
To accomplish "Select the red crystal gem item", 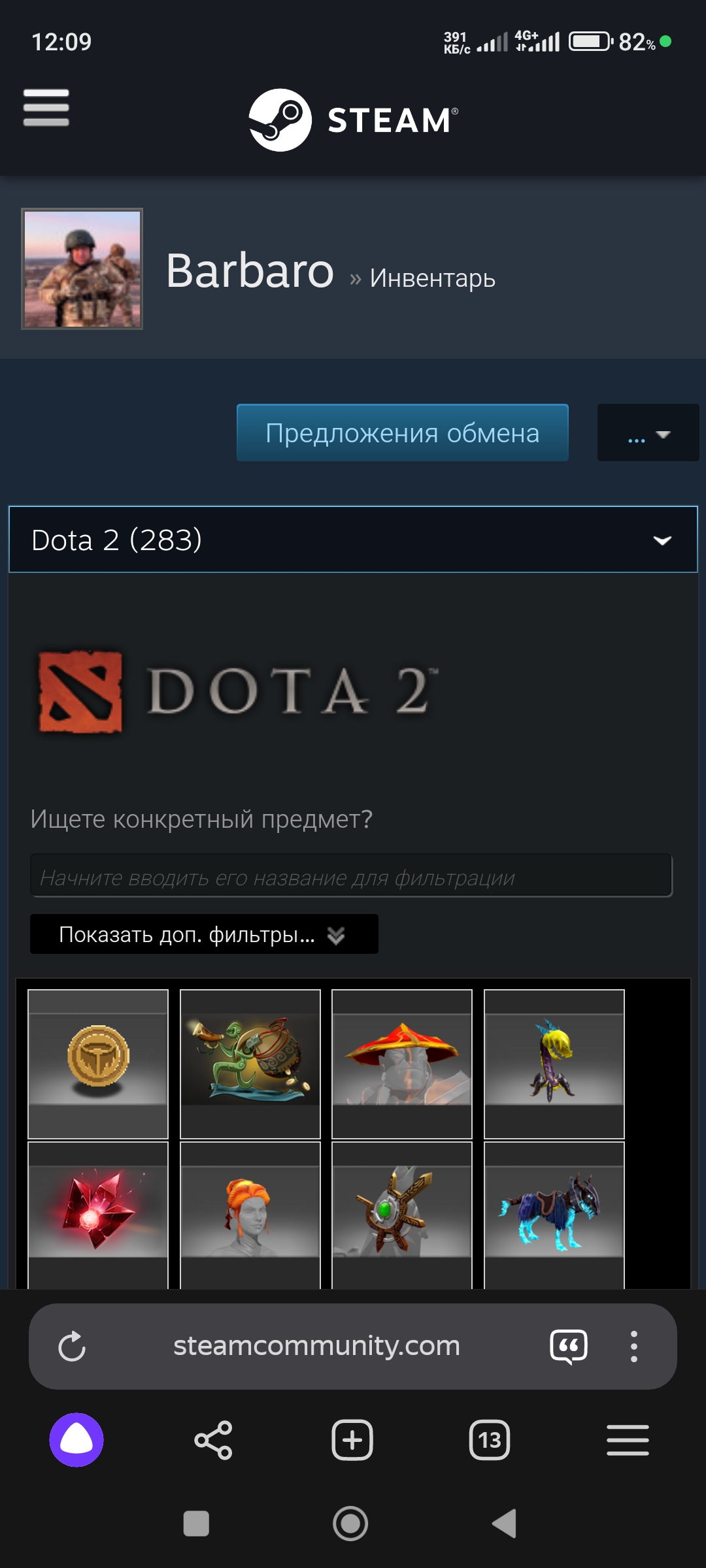I will click(98, 1215).
